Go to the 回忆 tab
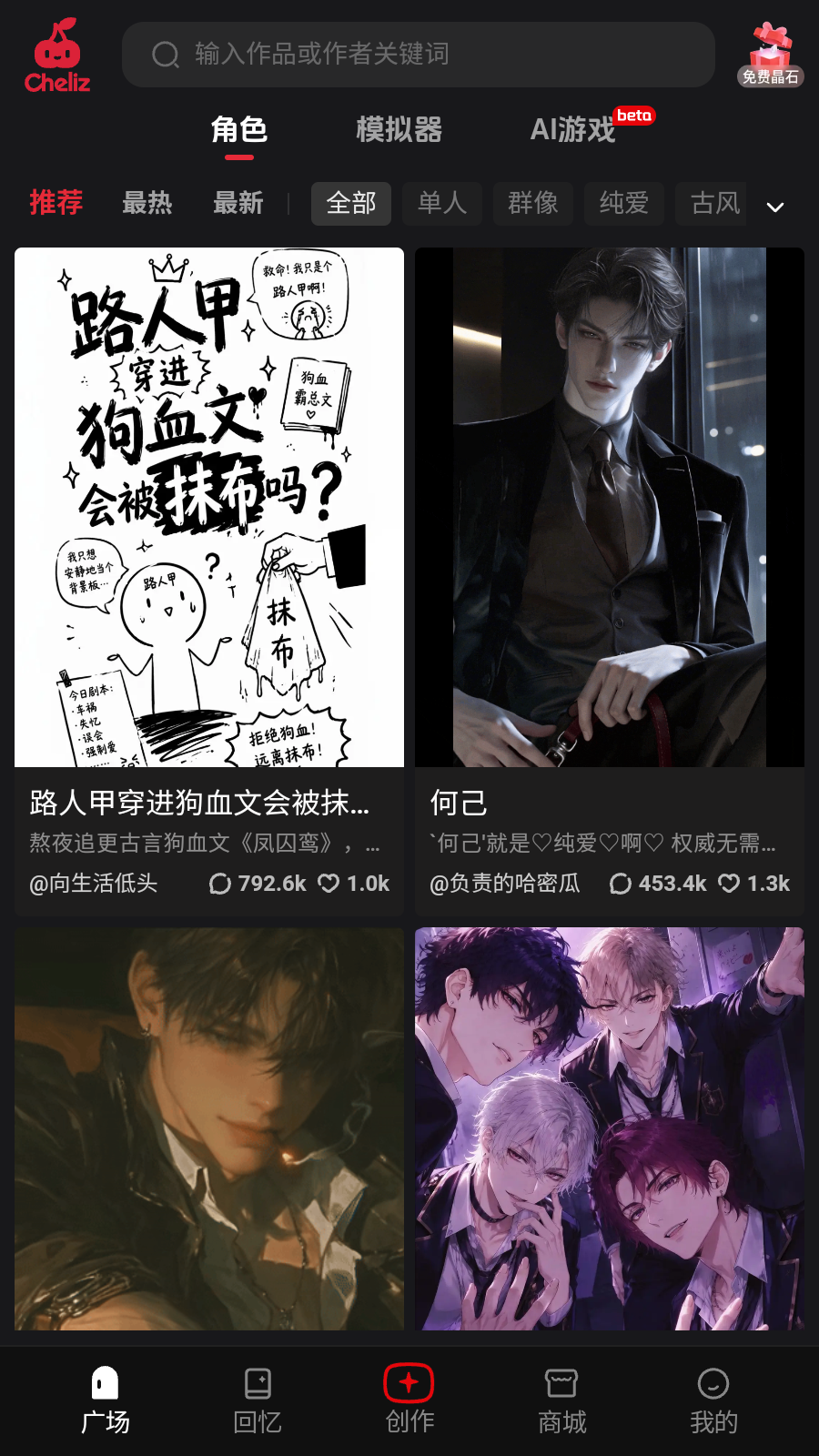The height and width of the screenshot is (1456, 819). pyautogui.click(x=258, y=1400)
